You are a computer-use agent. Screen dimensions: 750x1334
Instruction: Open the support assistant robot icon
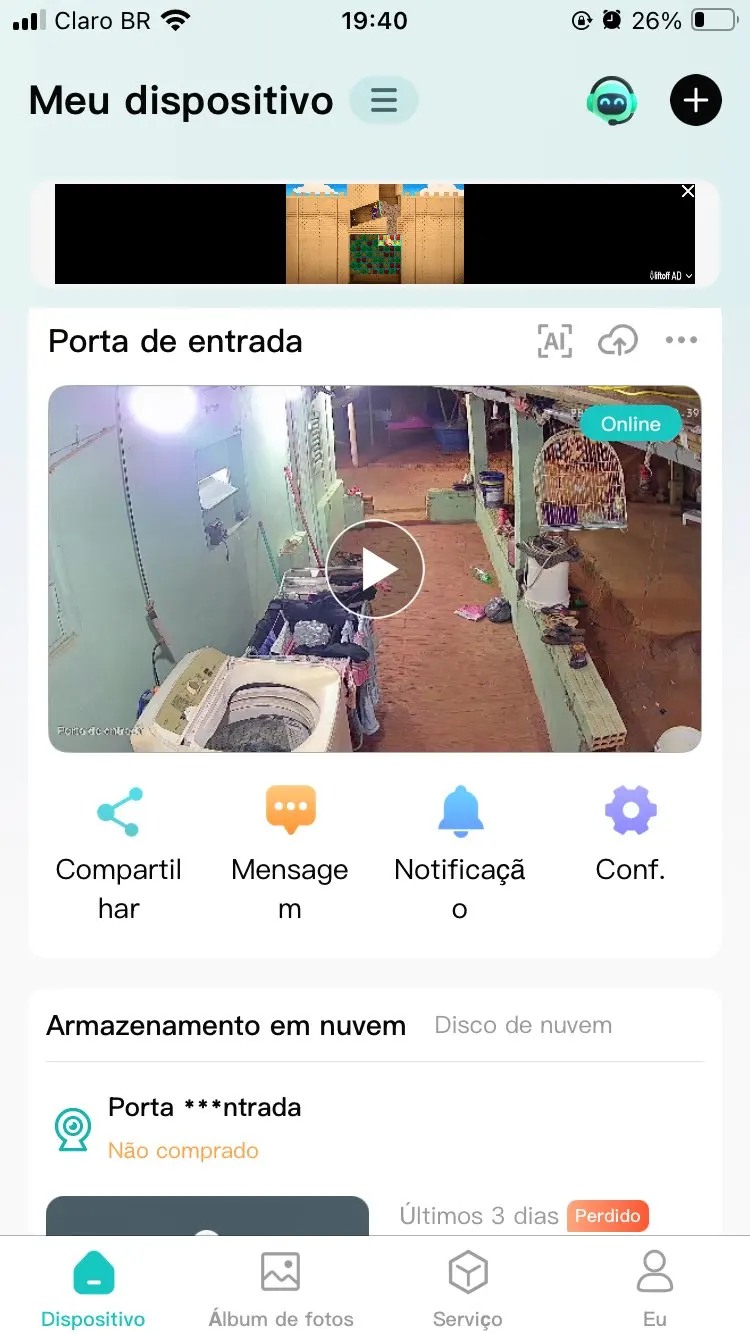click(x=610, y=101)
